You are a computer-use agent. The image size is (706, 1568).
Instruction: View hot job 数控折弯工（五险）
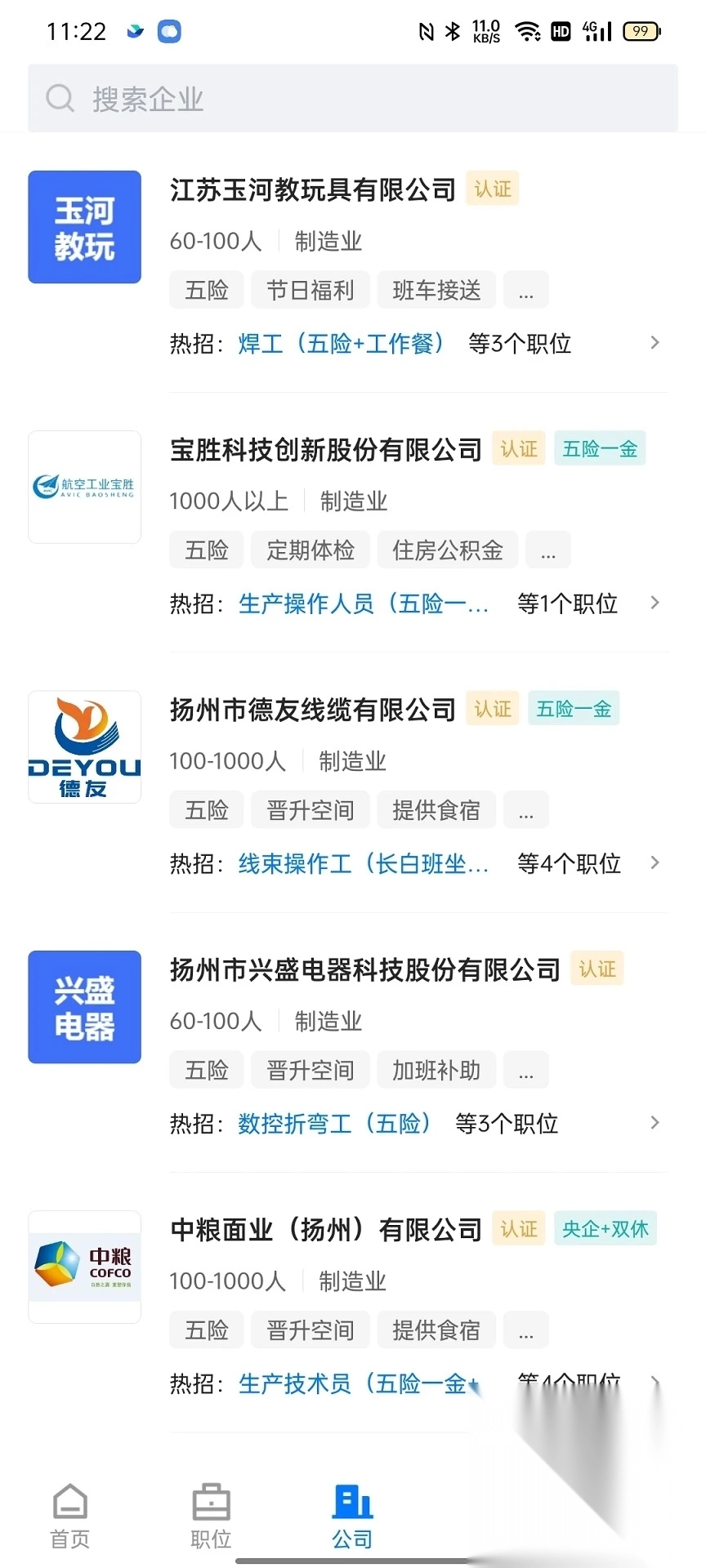point(334,1124)
